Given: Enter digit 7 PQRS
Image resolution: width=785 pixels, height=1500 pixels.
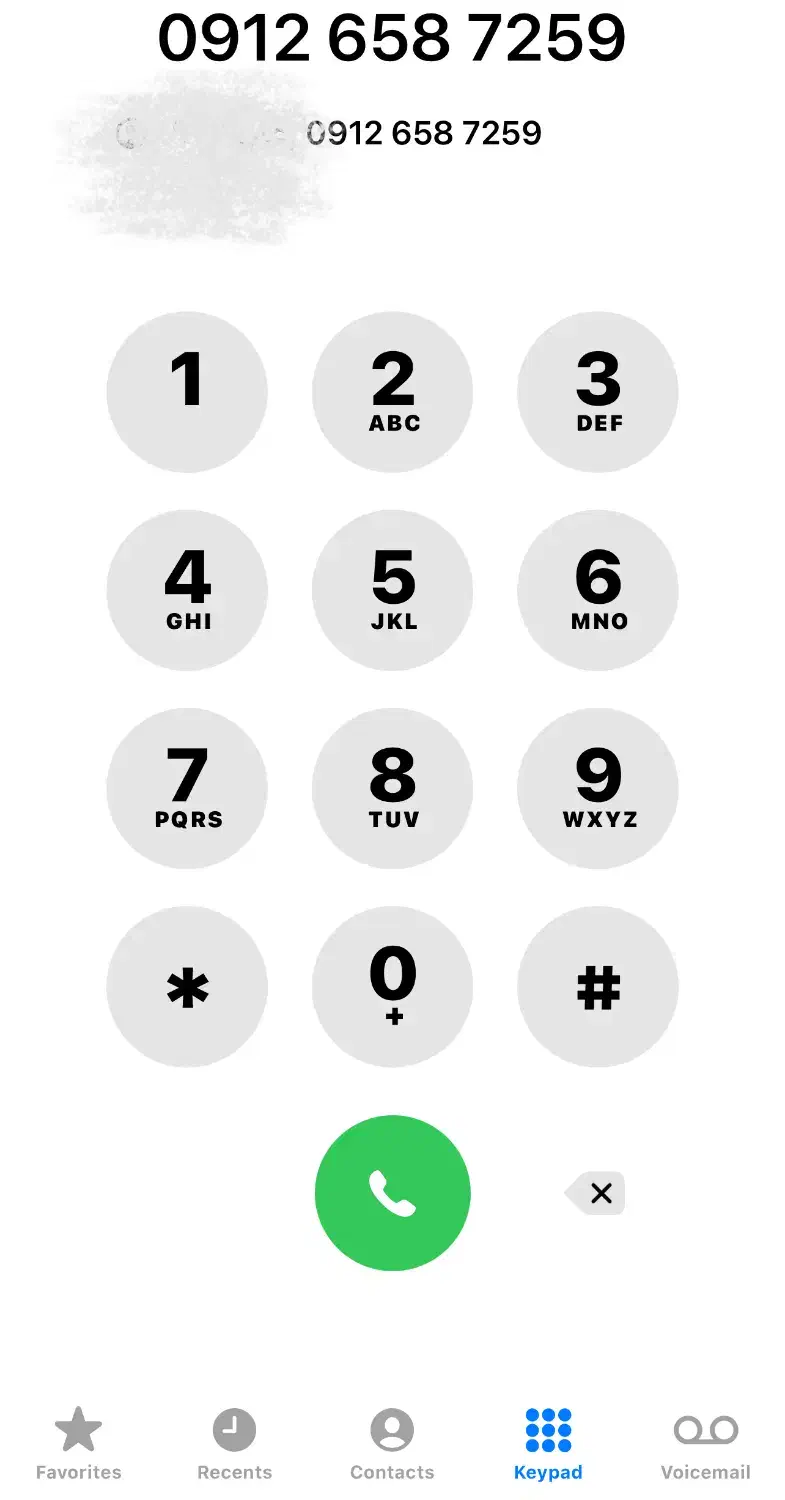Looking at the screenshot, I should click(x=187, y=788).
